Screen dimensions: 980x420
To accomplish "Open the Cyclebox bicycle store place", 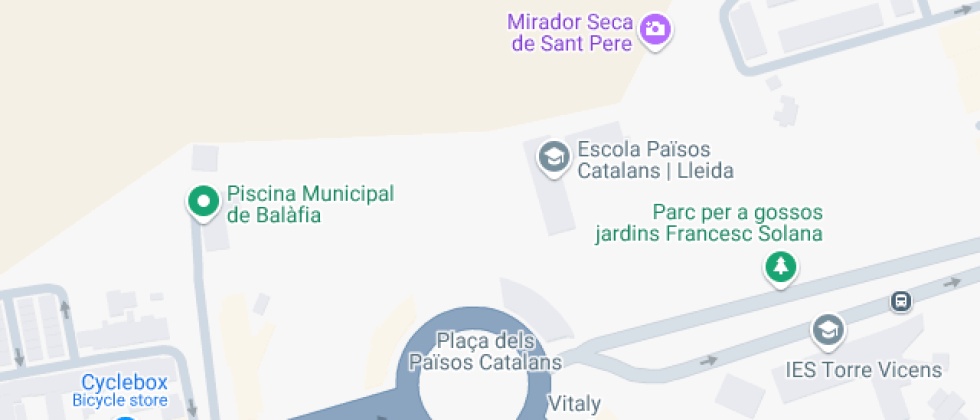I will 123,390.
